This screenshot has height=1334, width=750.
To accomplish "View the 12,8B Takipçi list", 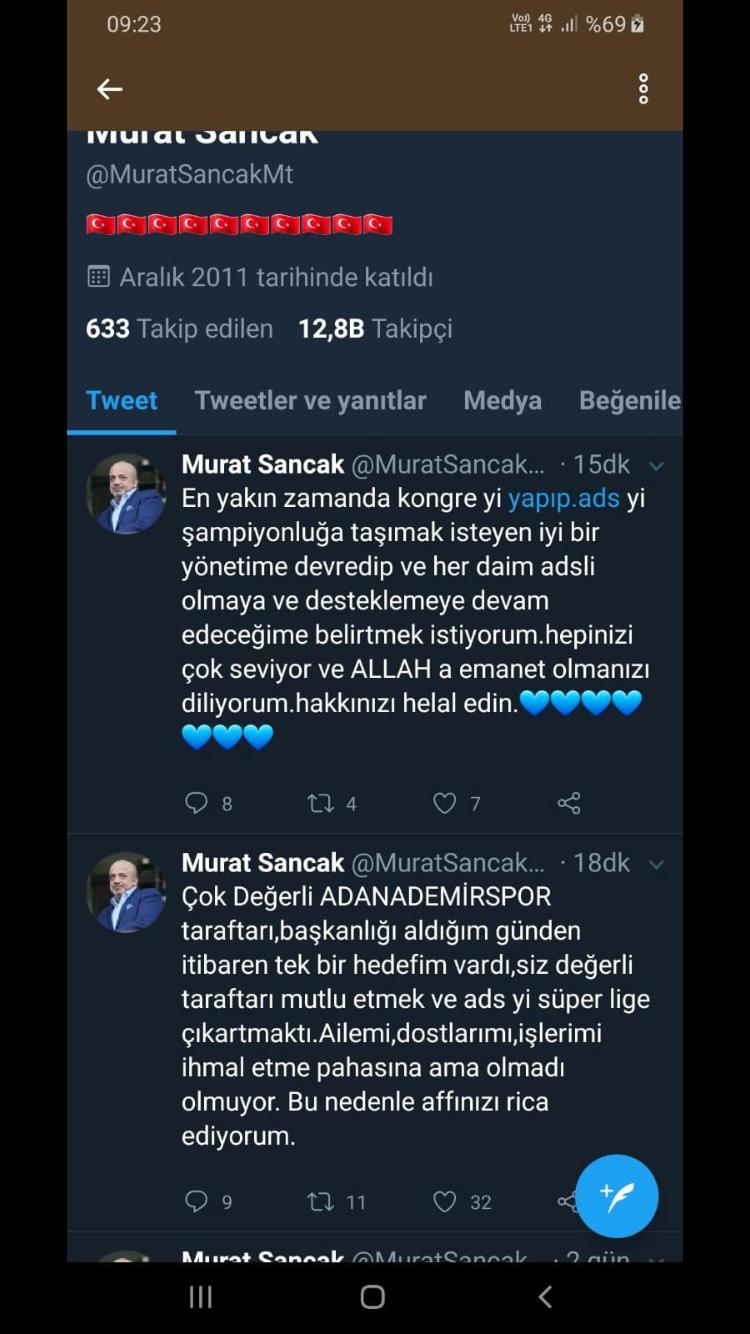I will [375, 328].
